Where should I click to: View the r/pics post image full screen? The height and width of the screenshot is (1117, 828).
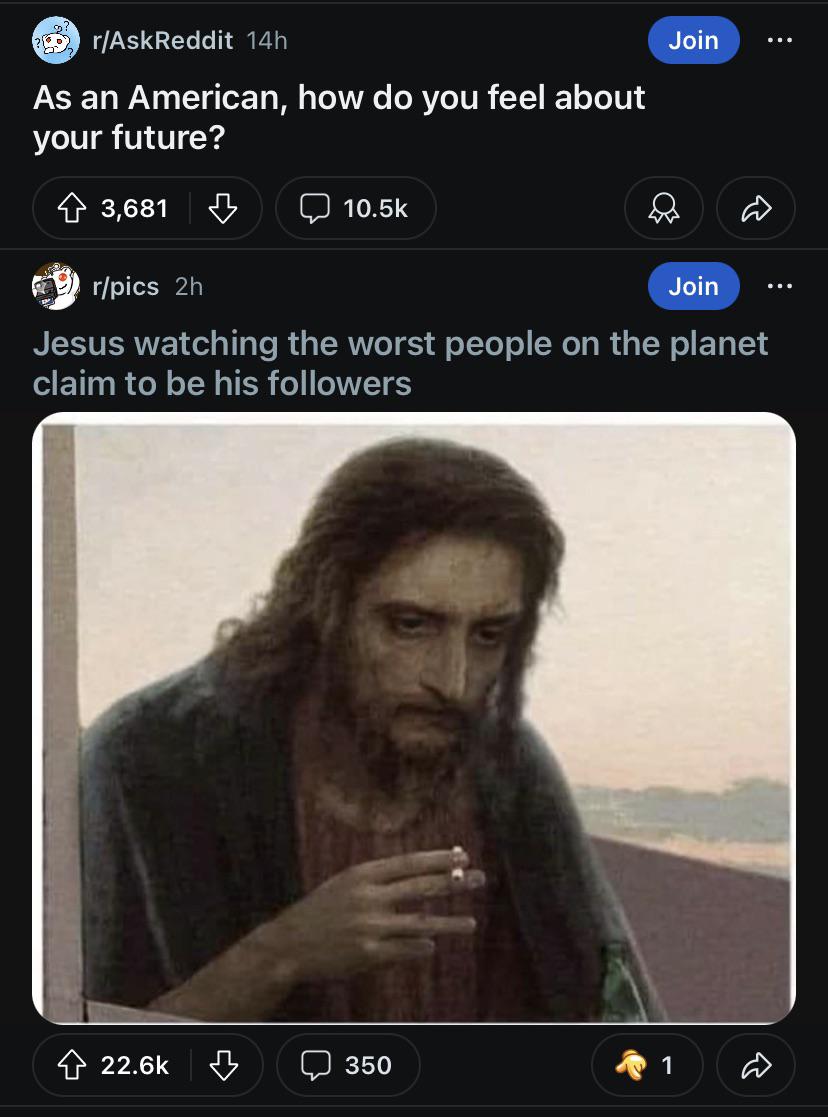[x=414, y=717]
